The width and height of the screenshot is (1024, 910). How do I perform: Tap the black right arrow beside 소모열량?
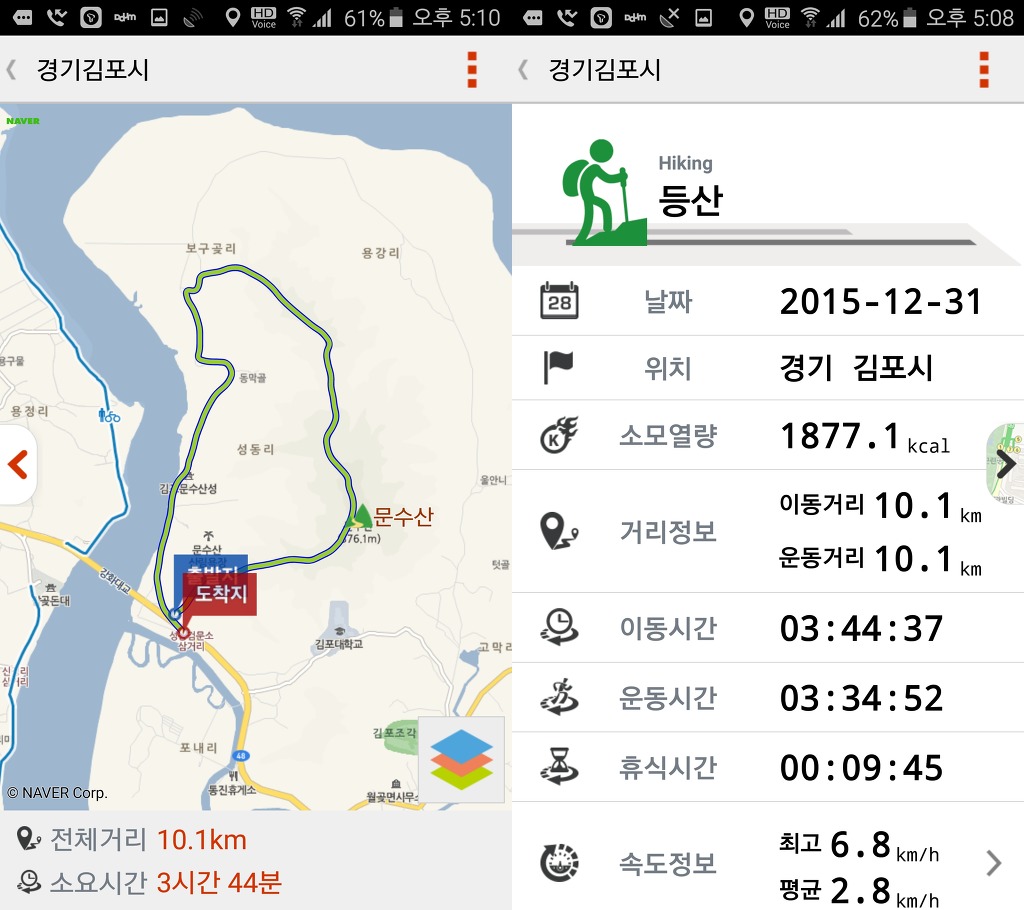coord(1006,463)
